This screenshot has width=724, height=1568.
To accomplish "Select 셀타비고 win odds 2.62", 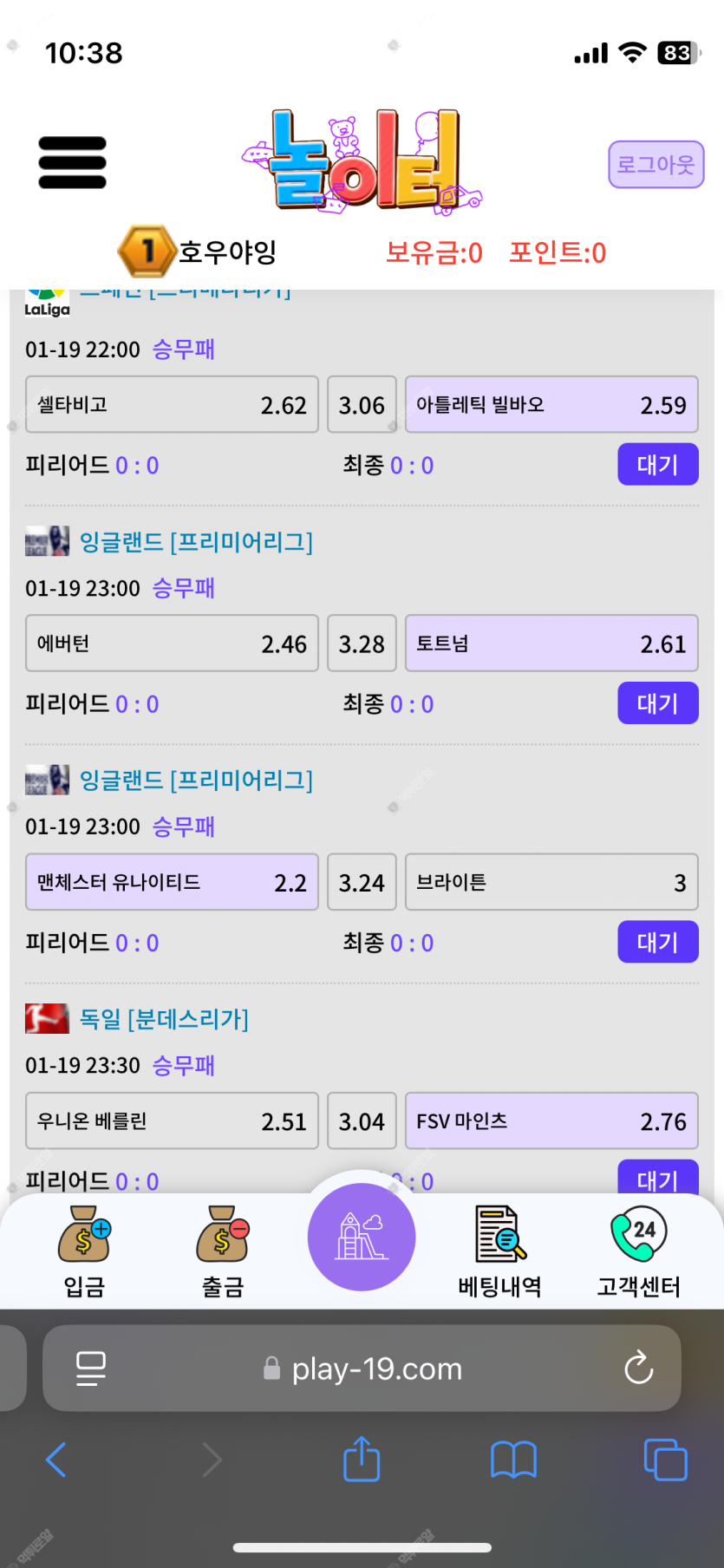I will click(x=172, y=405).
